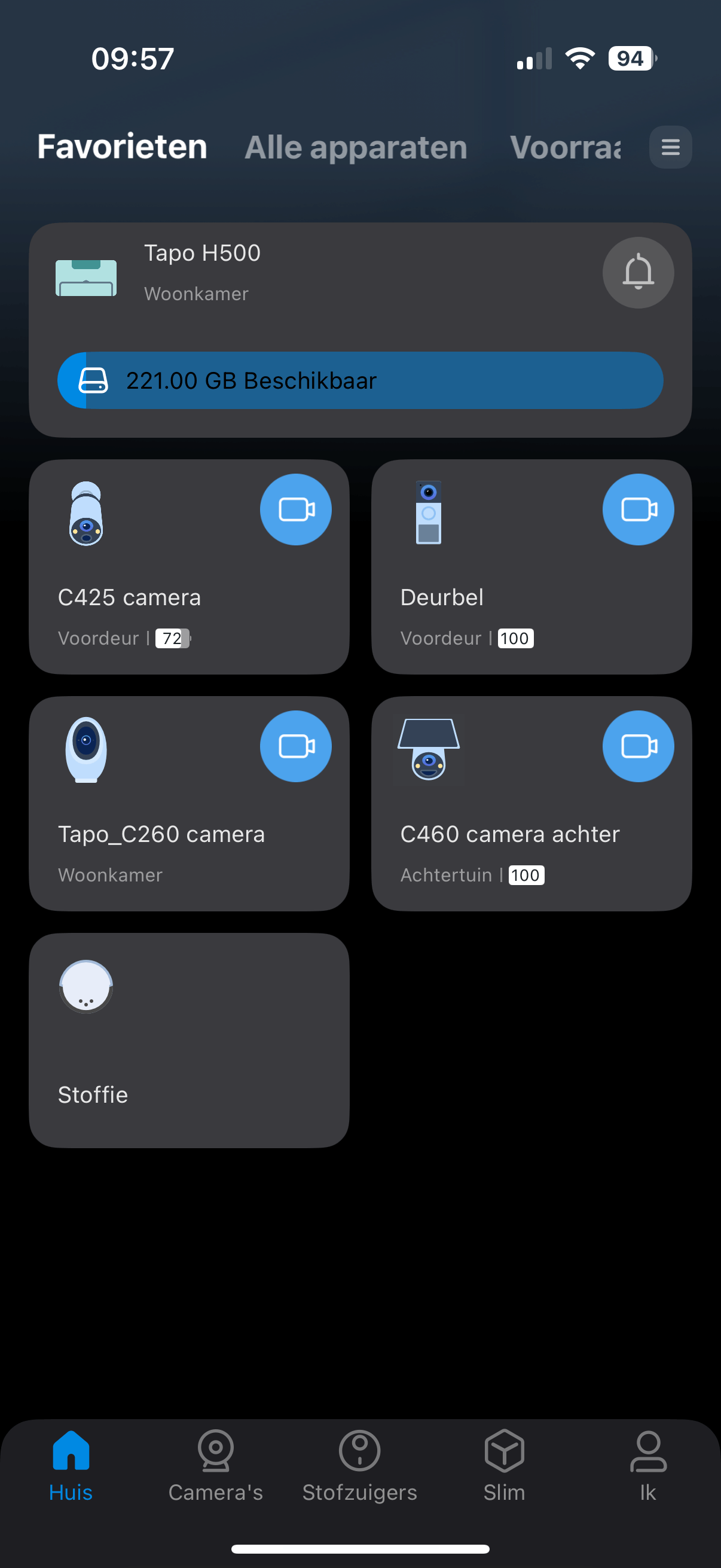This screenshot has height=1568, width=721.
Task: Start live view for C425 camera
Action: coord(296,510)
